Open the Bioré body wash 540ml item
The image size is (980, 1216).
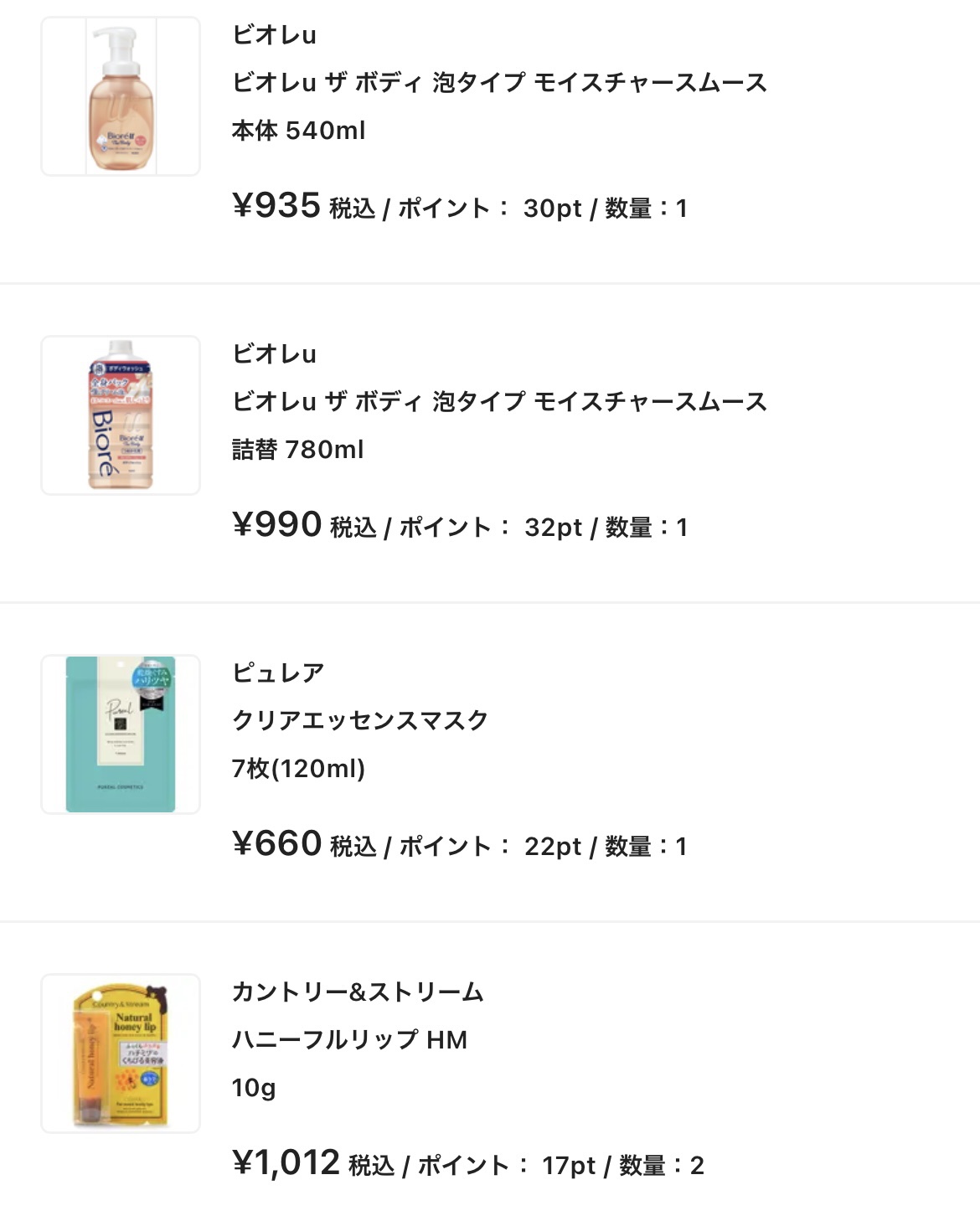(499, 83)
